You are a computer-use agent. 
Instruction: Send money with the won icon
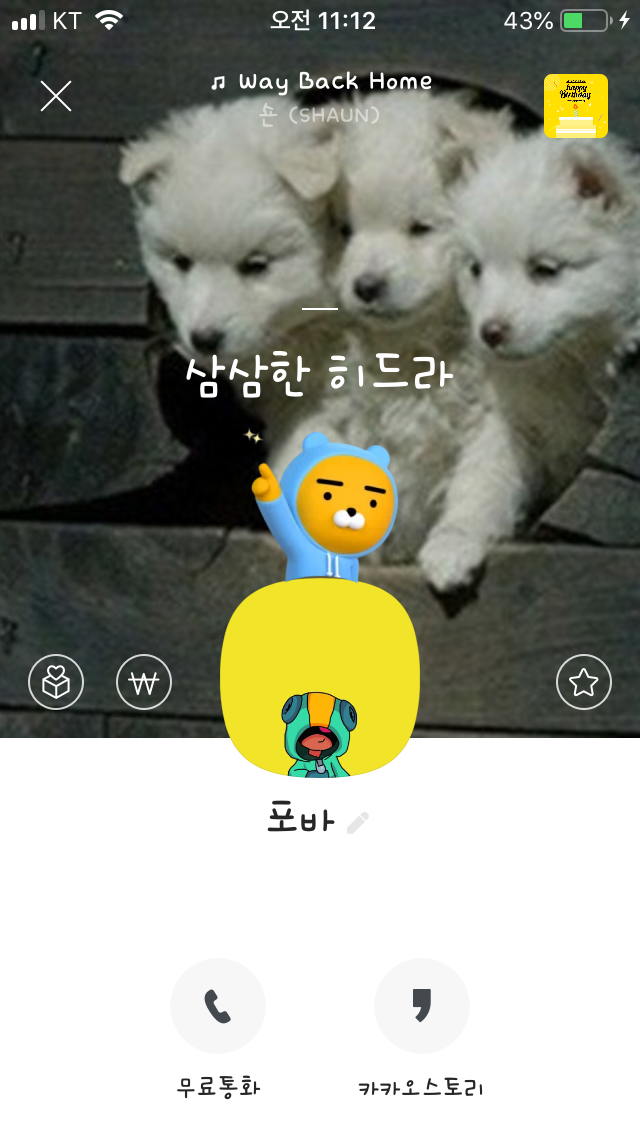144,683
